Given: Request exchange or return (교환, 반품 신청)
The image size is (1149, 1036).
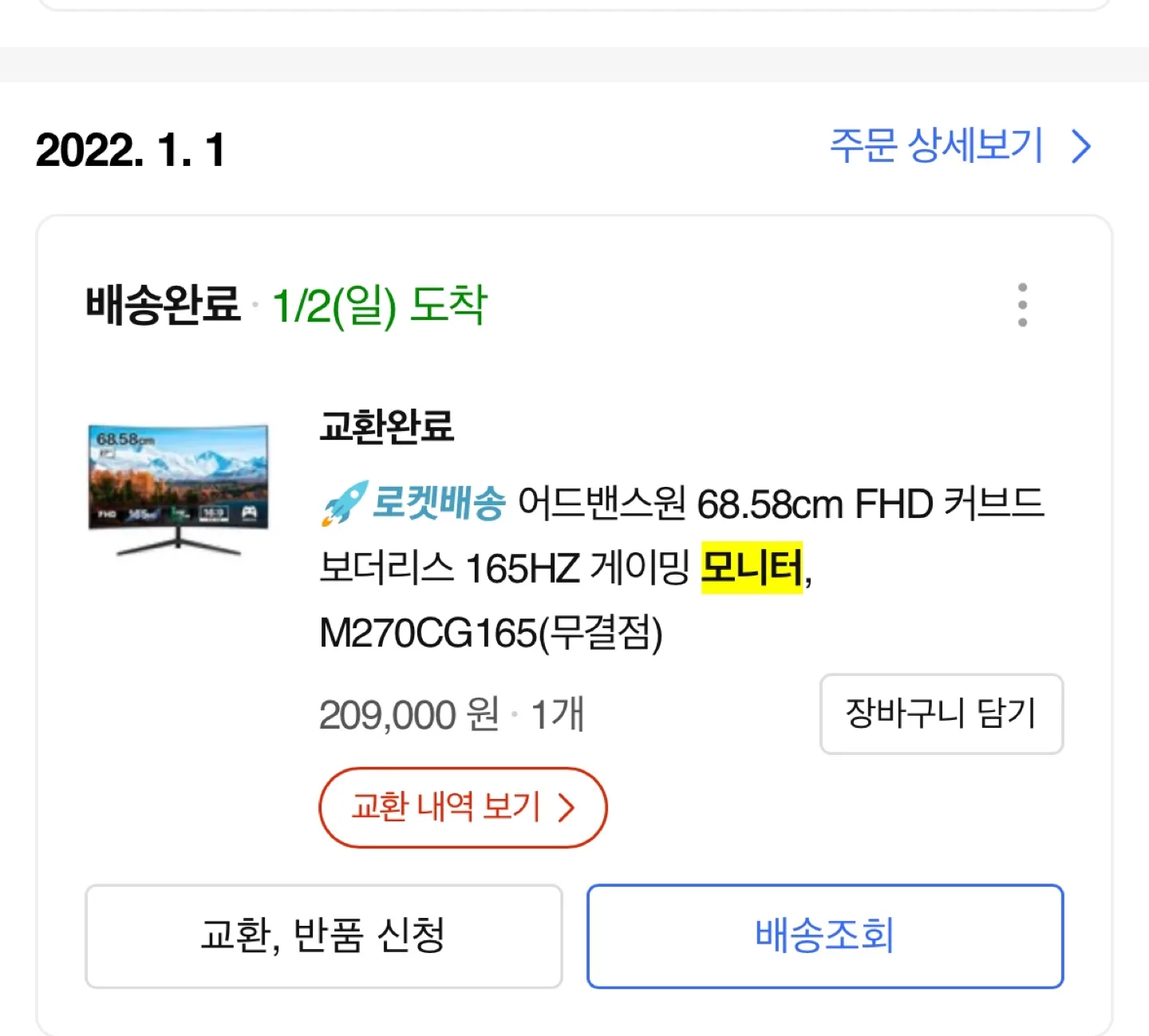Looking at the screenshot, I should pyautogui.click(x=323, y=935).
